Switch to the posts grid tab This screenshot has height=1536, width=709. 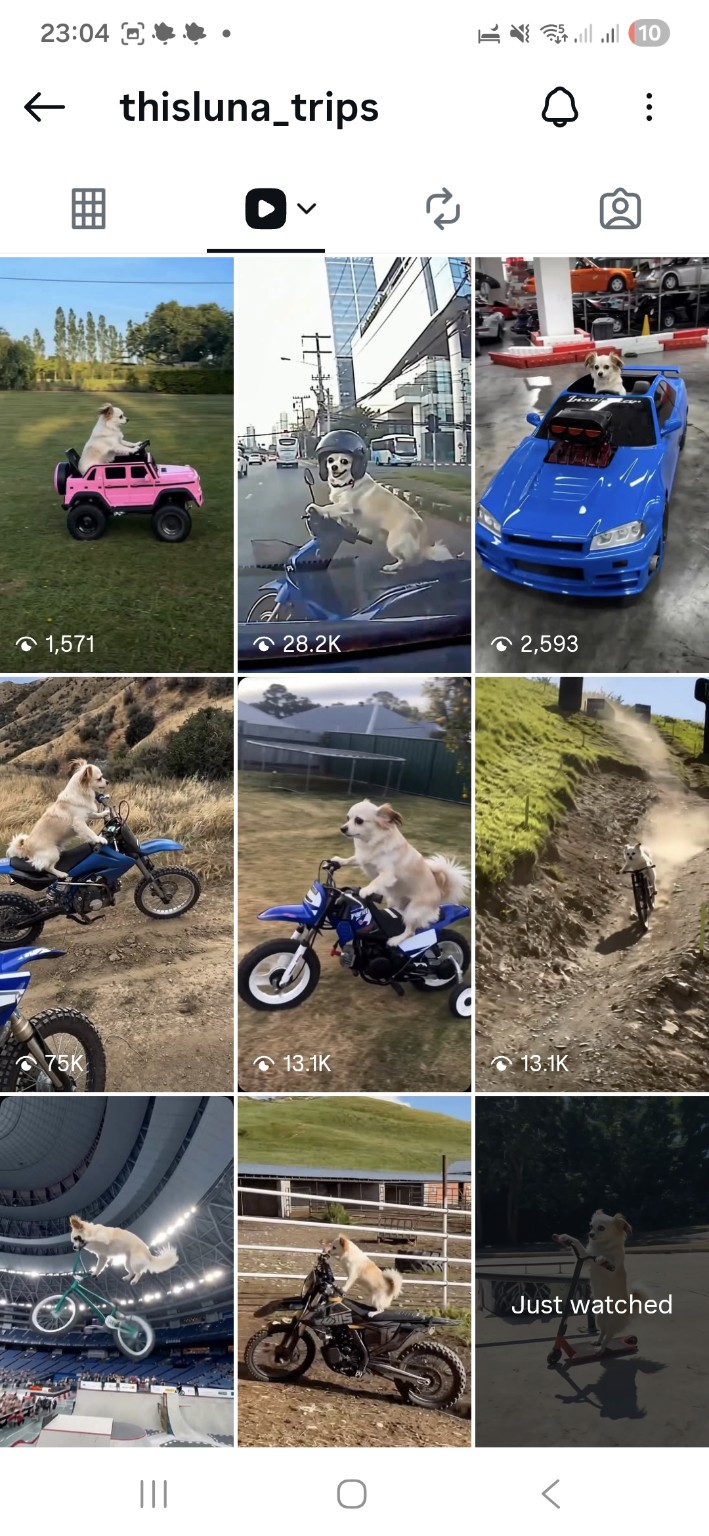(x=88, y=209)
